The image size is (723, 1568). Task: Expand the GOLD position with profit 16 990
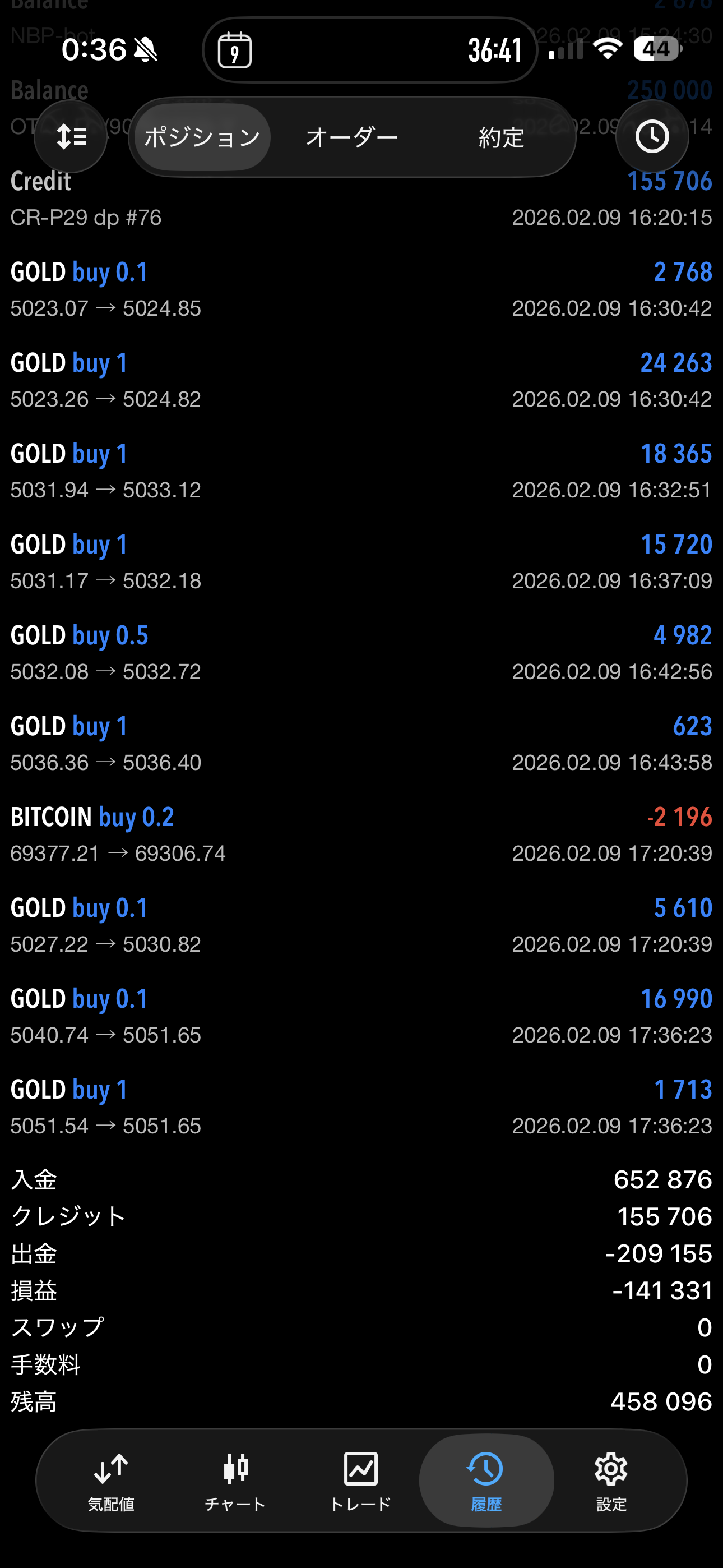coord(361,1017)
